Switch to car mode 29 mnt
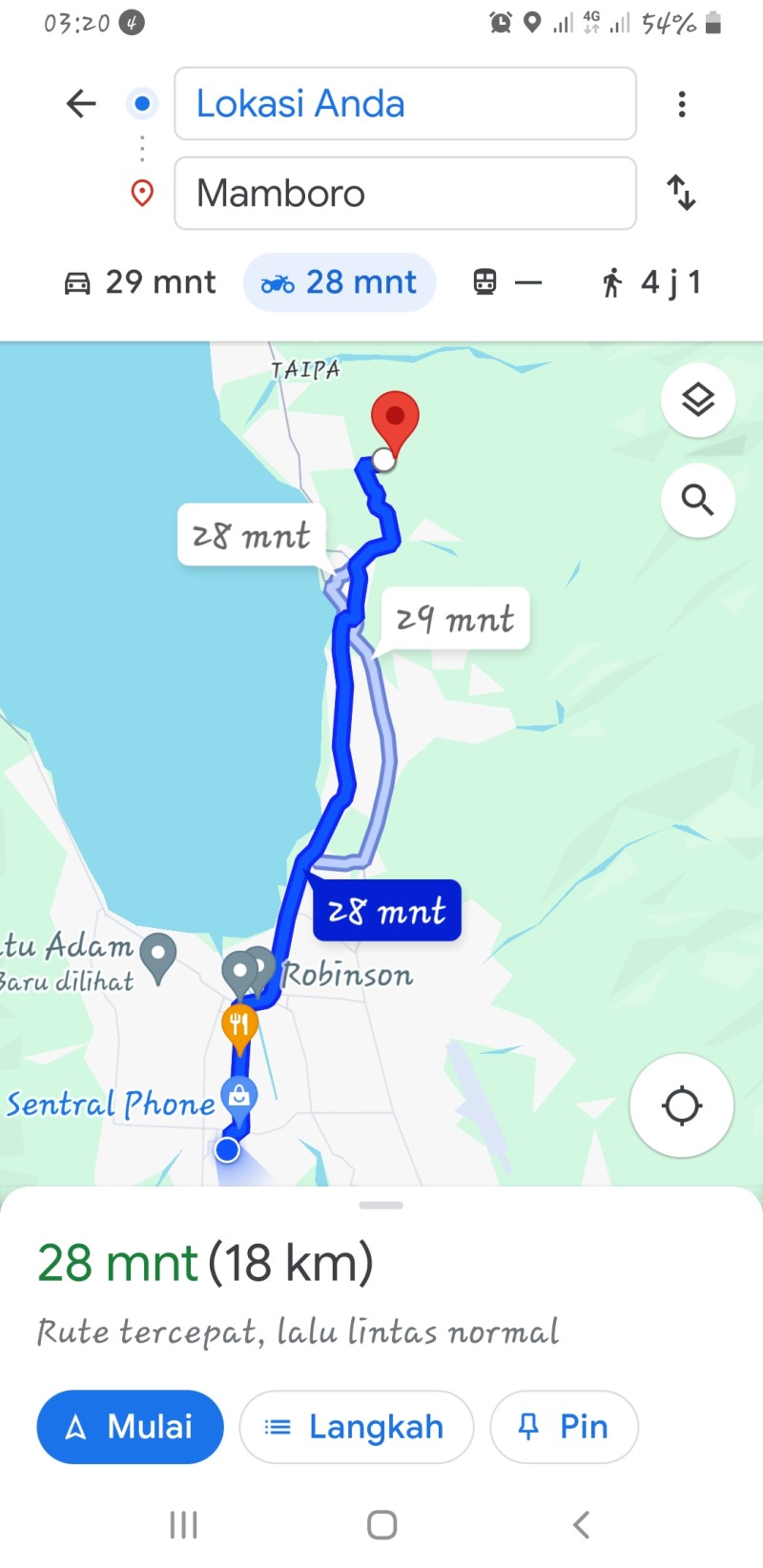Screen dimensions: 763x1568 click(x=139, y=282)
